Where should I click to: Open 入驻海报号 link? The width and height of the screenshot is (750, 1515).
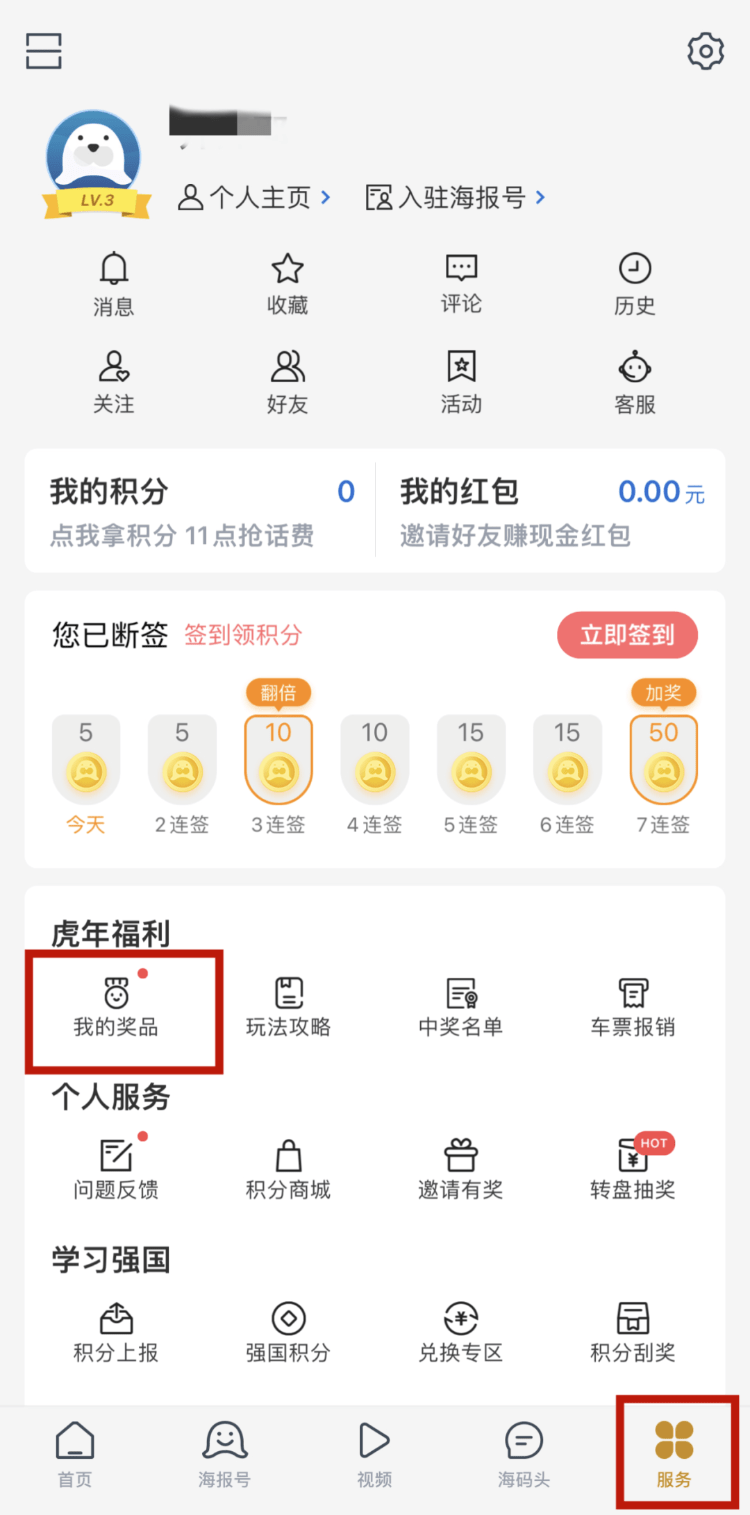455,198
